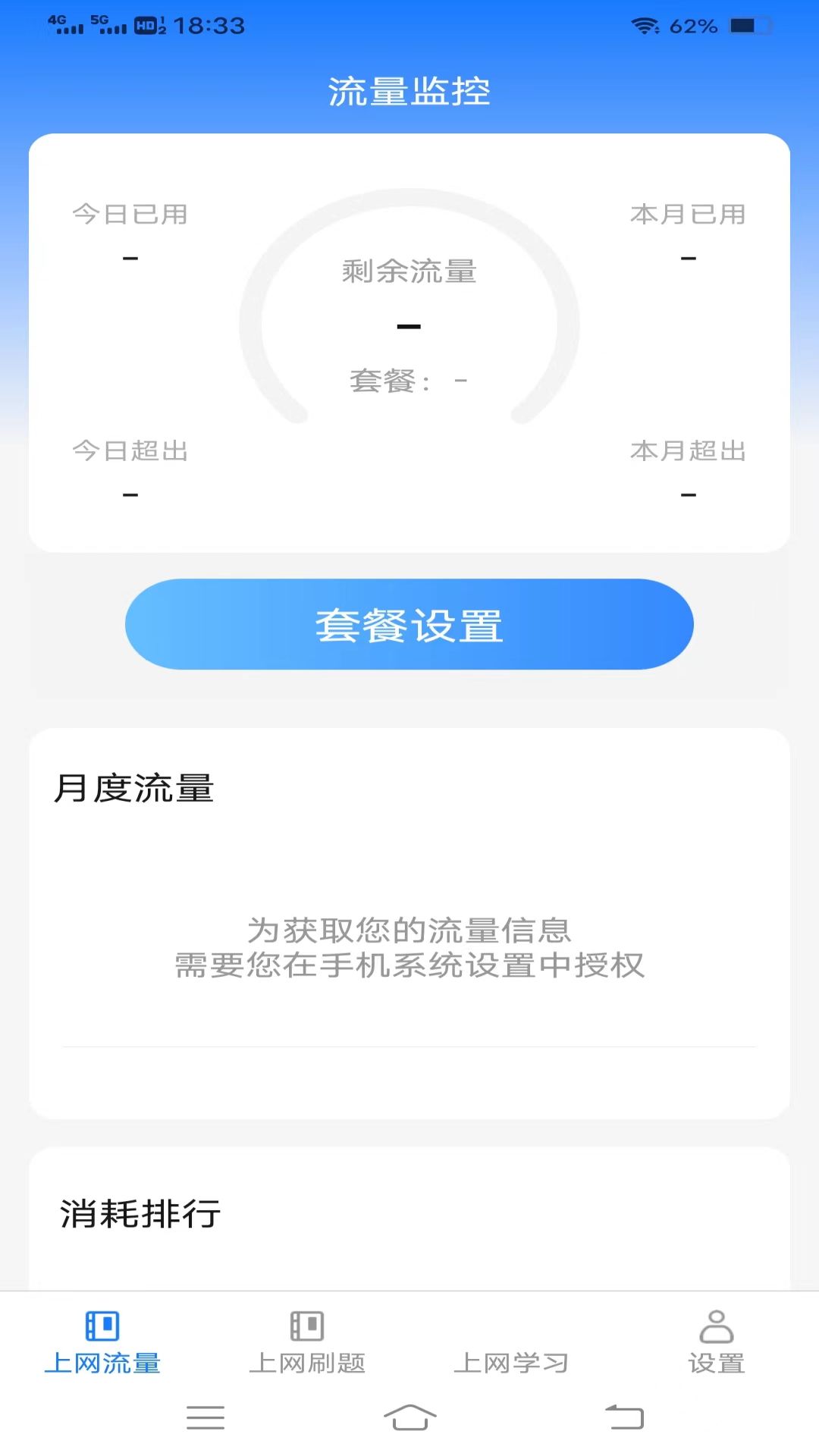Viewport: 819px width, 1456px height.
Task: Tap the authorization prompt text in 月度流量
Action: [409, 948]
